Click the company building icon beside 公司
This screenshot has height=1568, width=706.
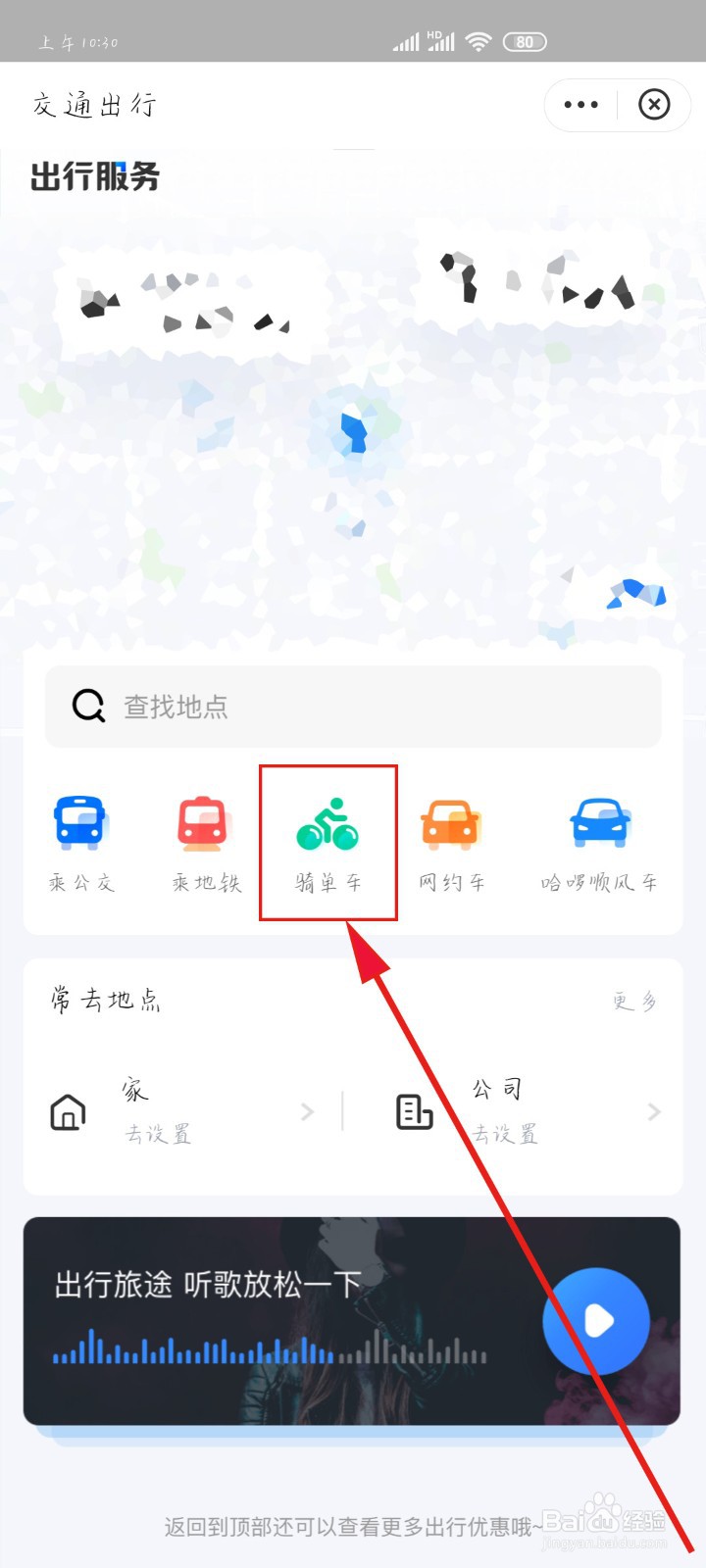pos(413,1112)
